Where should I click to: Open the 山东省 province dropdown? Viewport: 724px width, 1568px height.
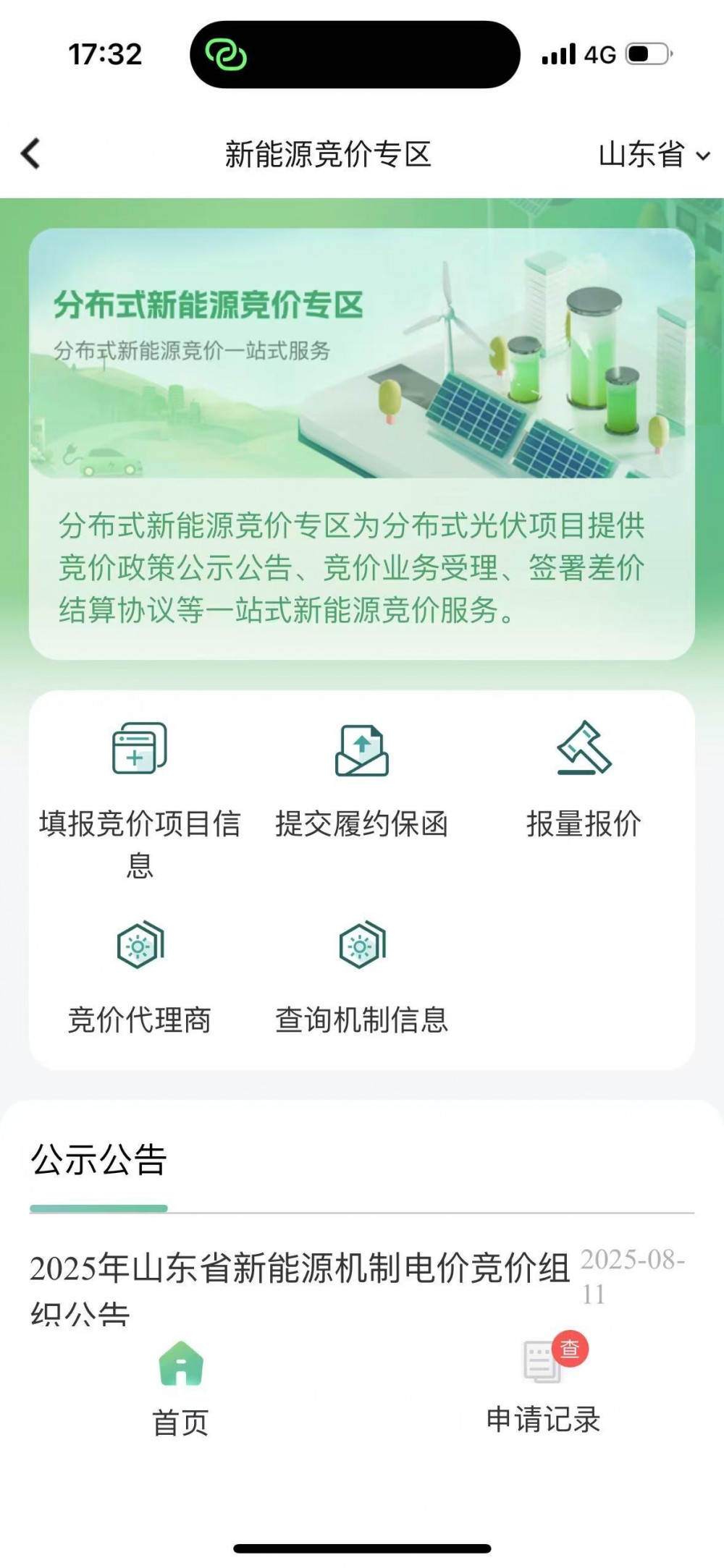654,155
